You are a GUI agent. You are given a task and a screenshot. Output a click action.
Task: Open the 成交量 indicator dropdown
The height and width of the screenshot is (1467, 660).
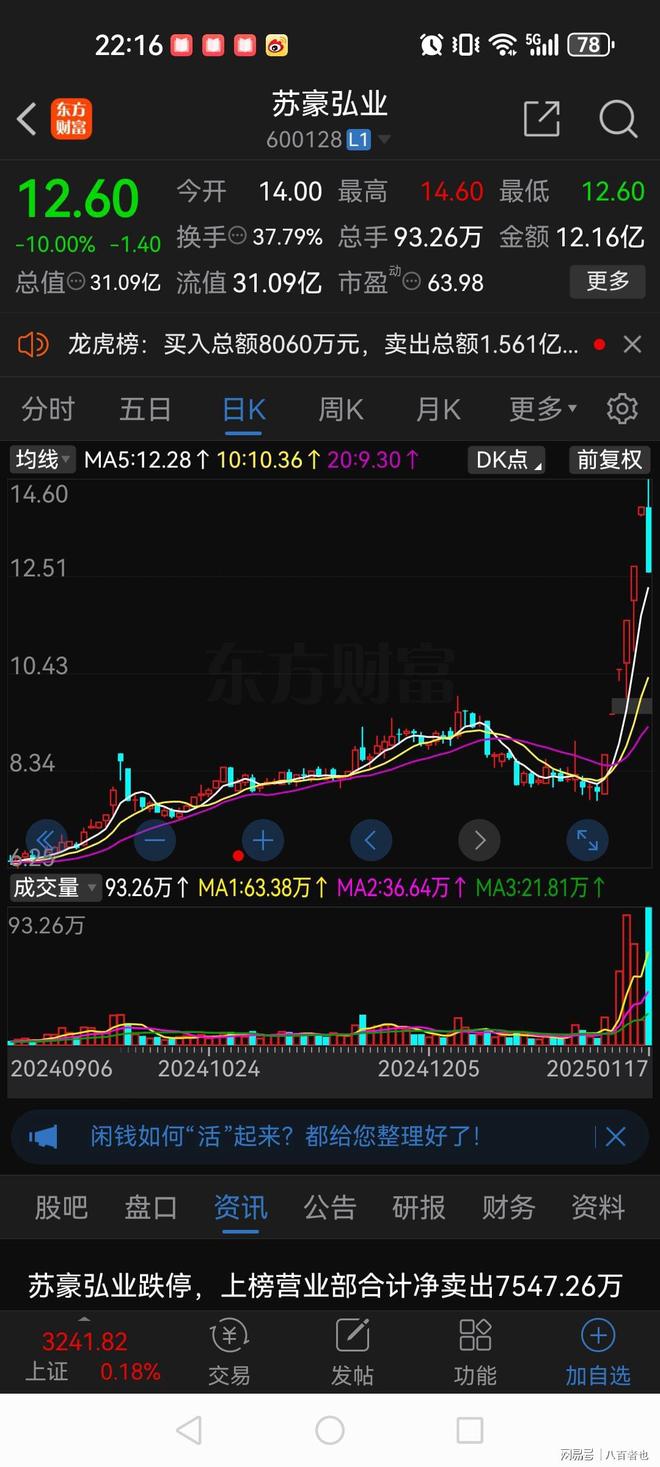(x=55, y=887)
